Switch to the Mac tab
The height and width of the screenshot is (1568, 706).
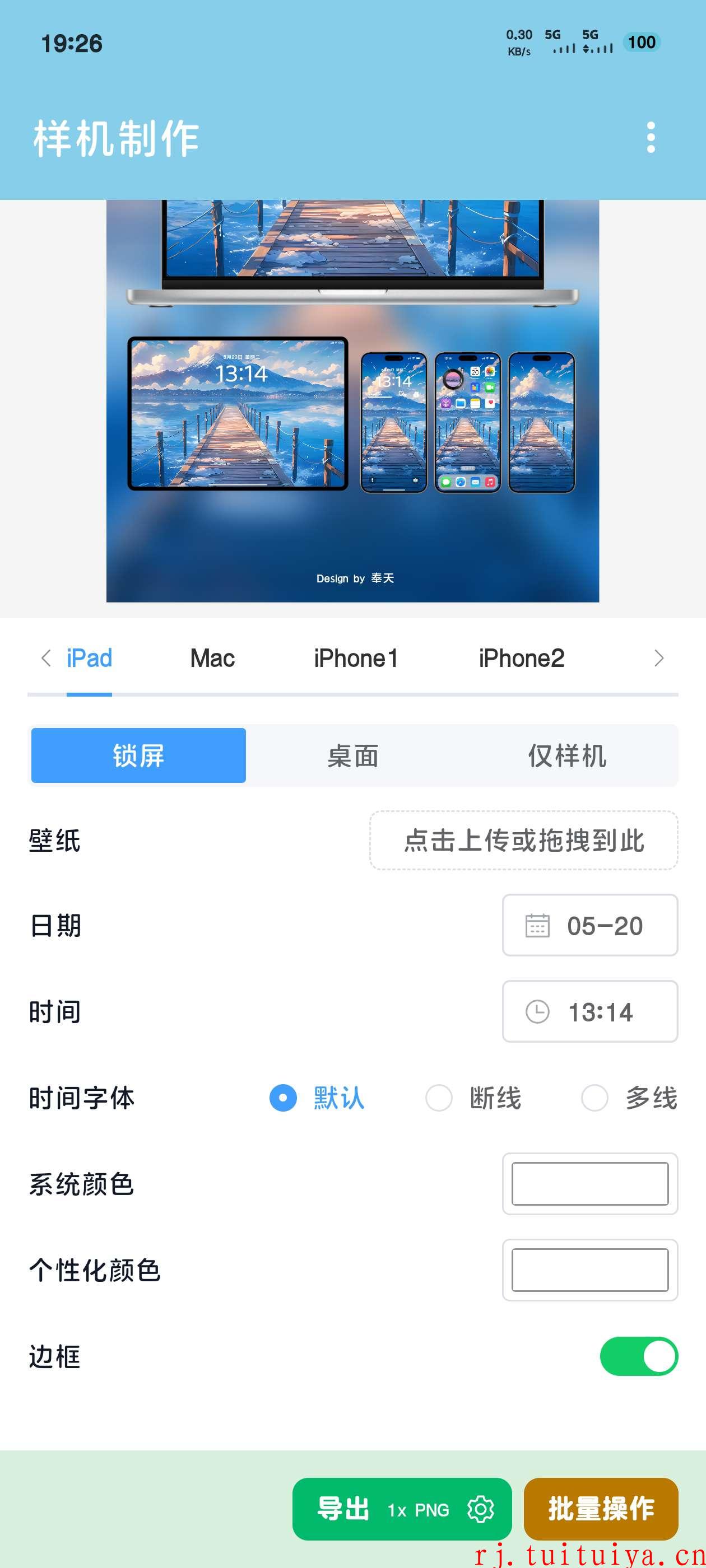[x=212, y=659]
